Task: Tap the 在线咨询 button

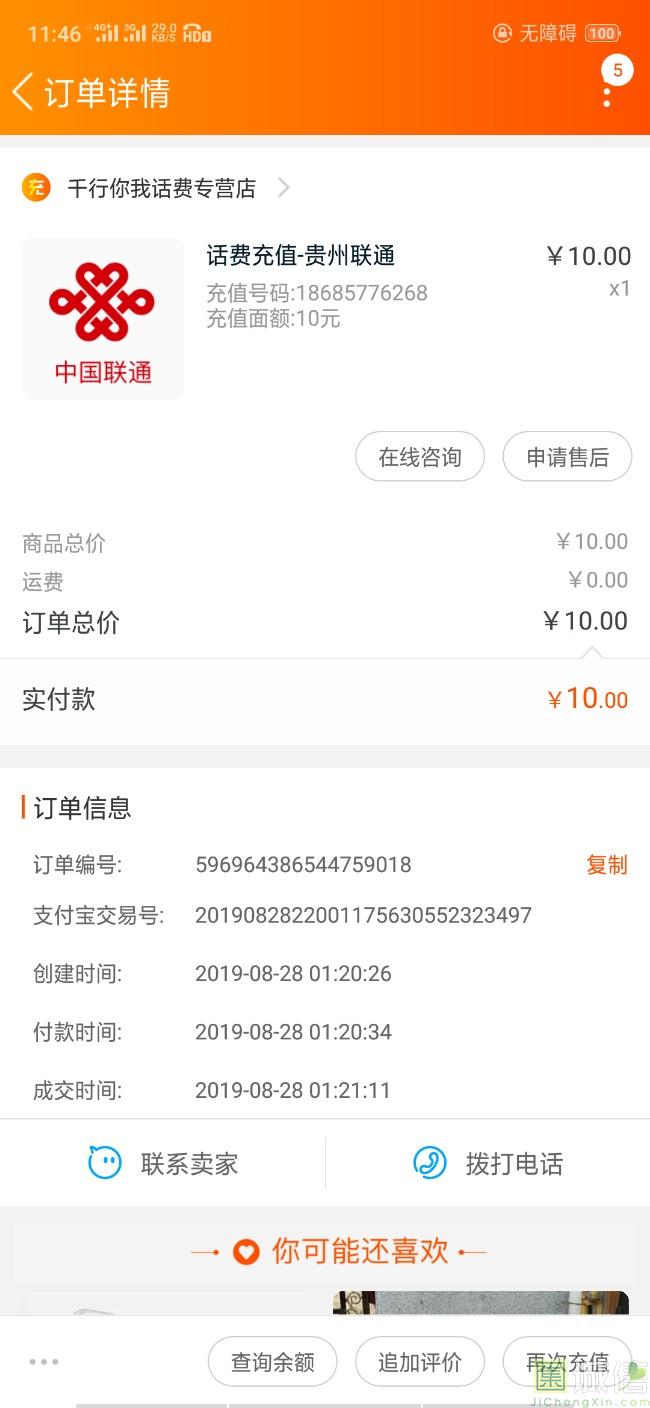Action: point(420,457)
